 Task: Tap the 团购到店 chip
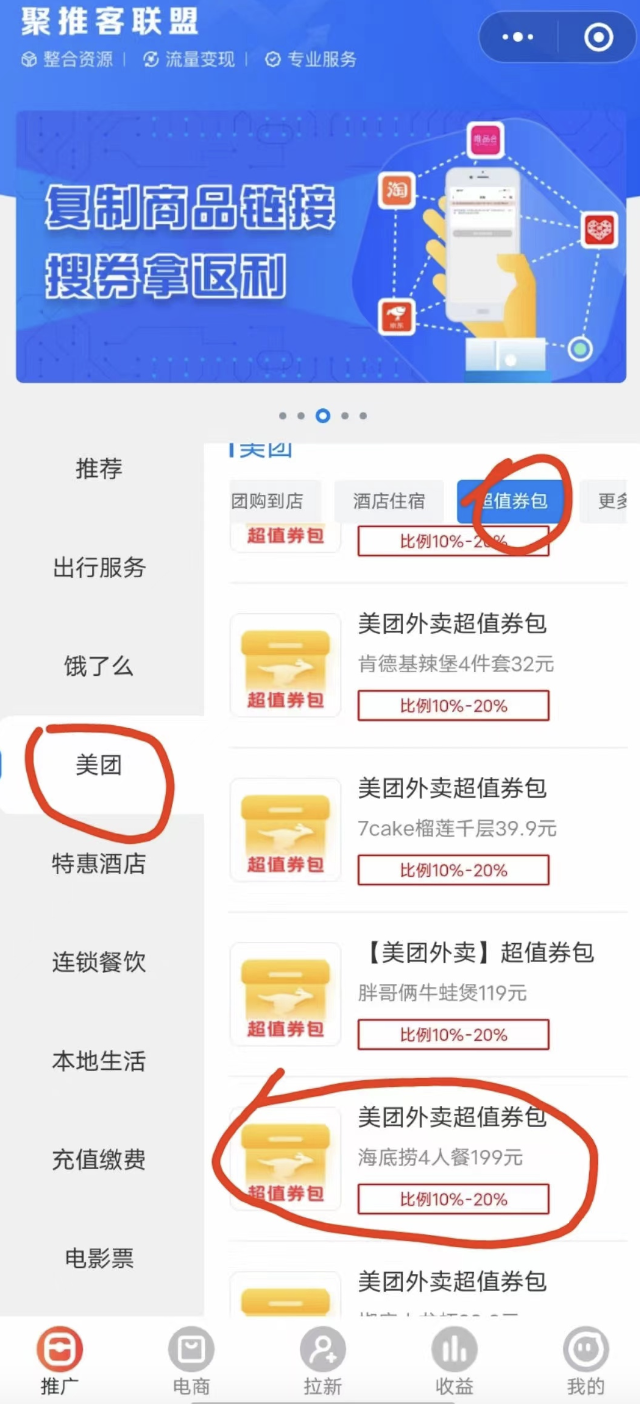(x=267, y=501)
